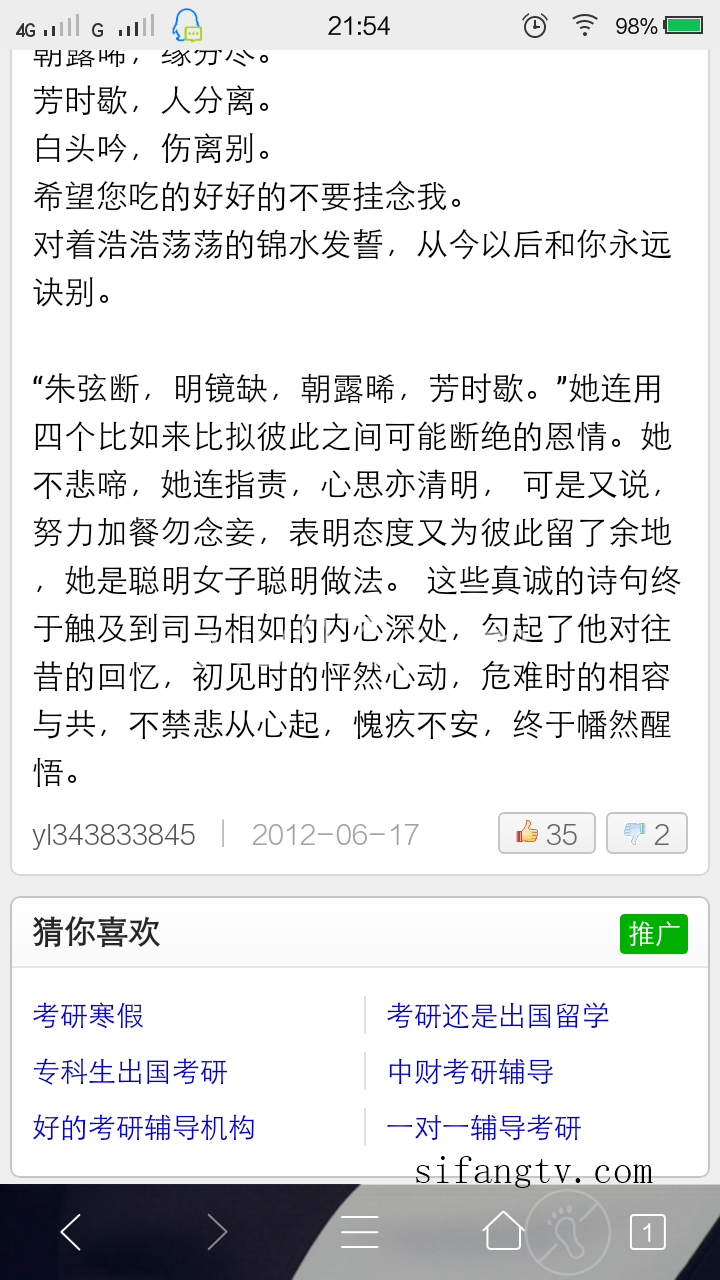Go back to the previous page

[x=70, y=1232]
